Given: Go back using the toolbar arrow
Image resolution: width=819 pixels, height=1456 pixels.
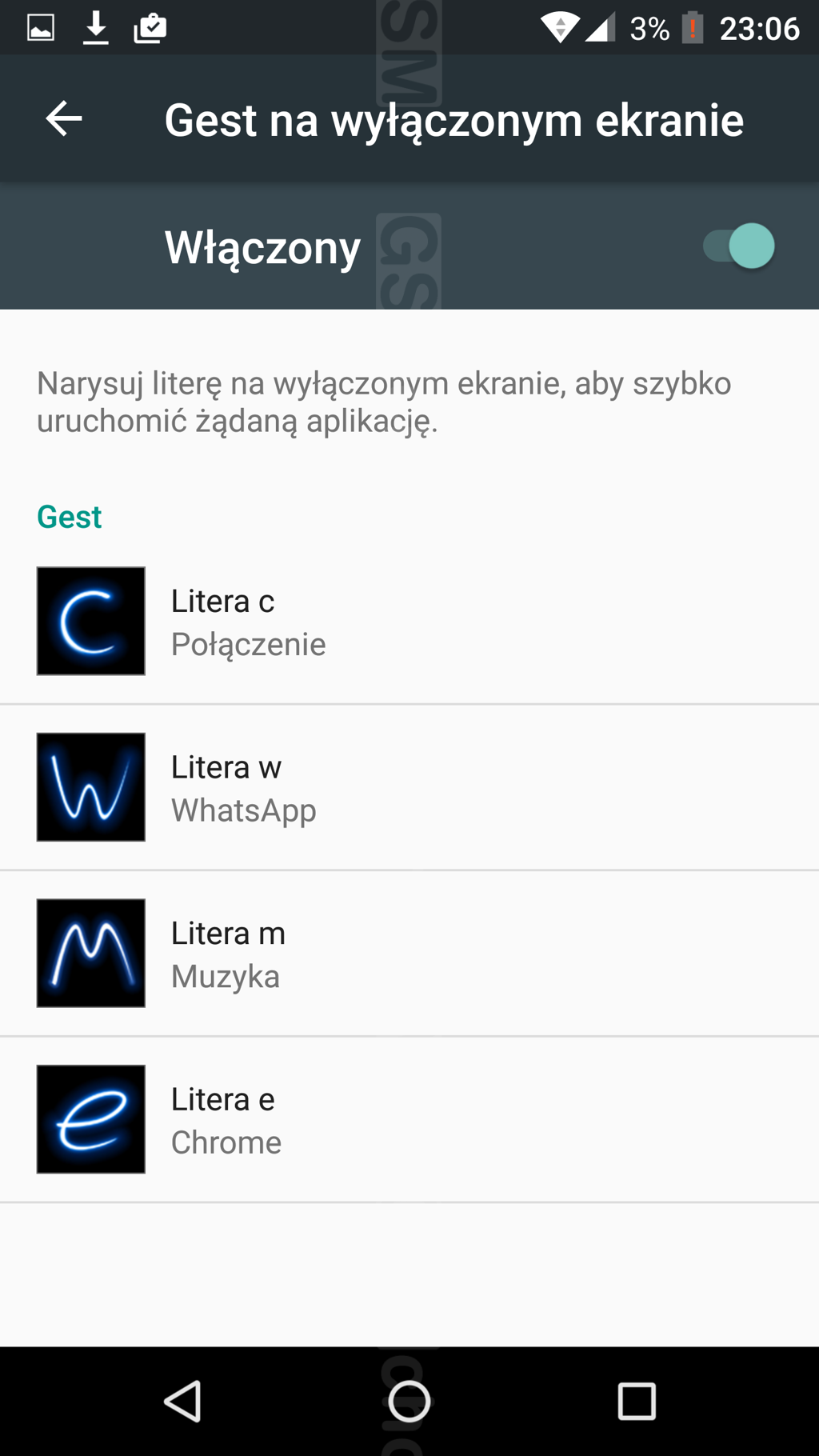Looking at the screenshot, I should click(64, 119).
